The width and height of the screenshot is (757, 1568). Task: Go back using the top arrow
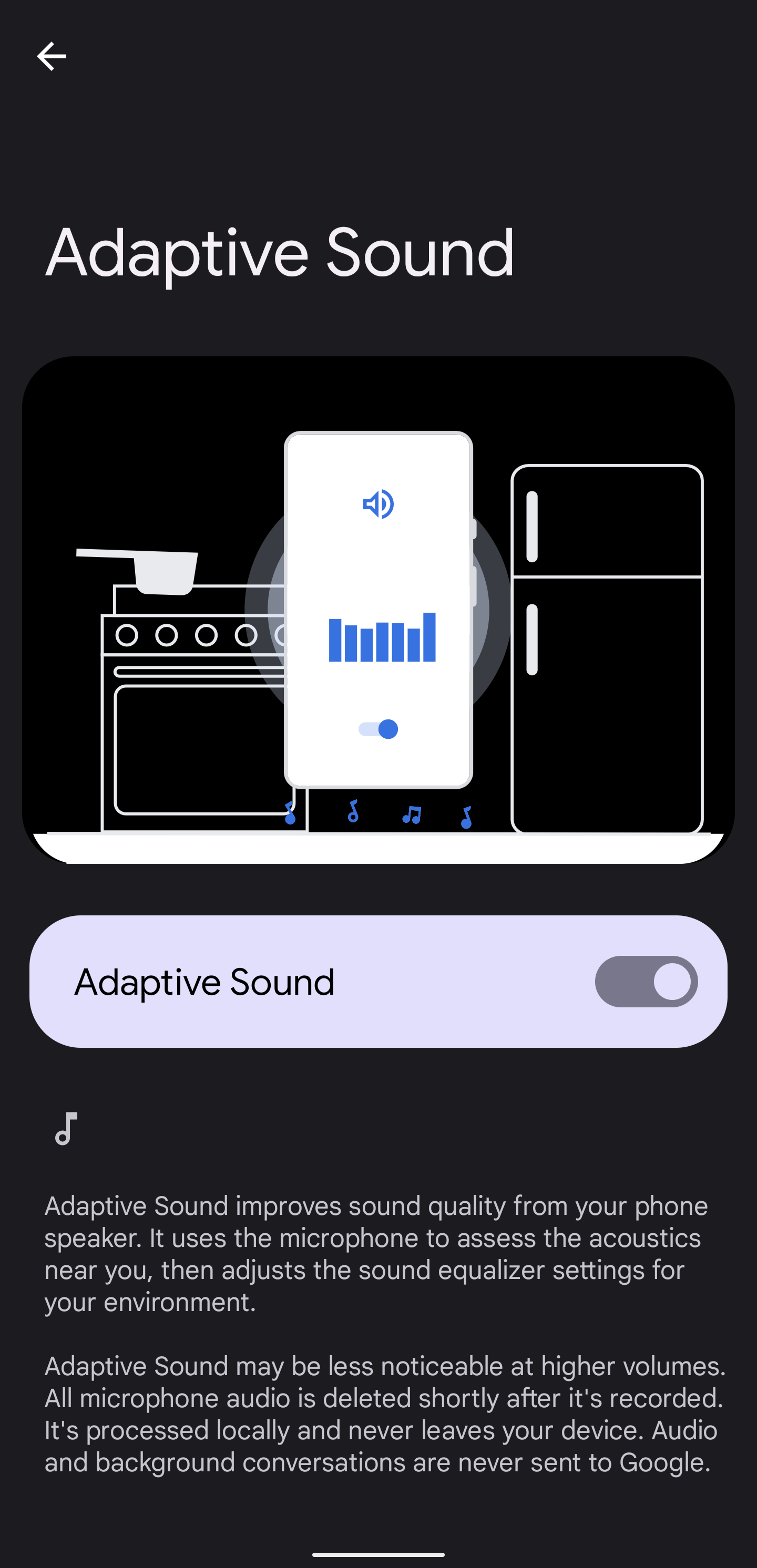[51, 57]
